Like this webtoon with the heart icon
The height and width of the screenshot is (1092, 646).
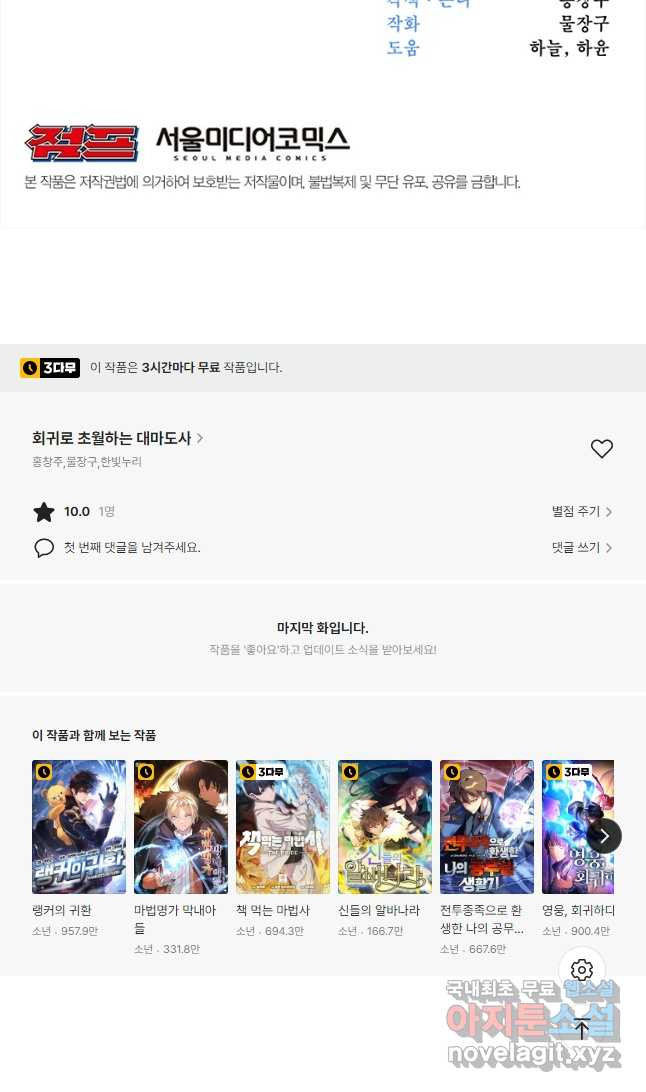[x=601, y=449]
